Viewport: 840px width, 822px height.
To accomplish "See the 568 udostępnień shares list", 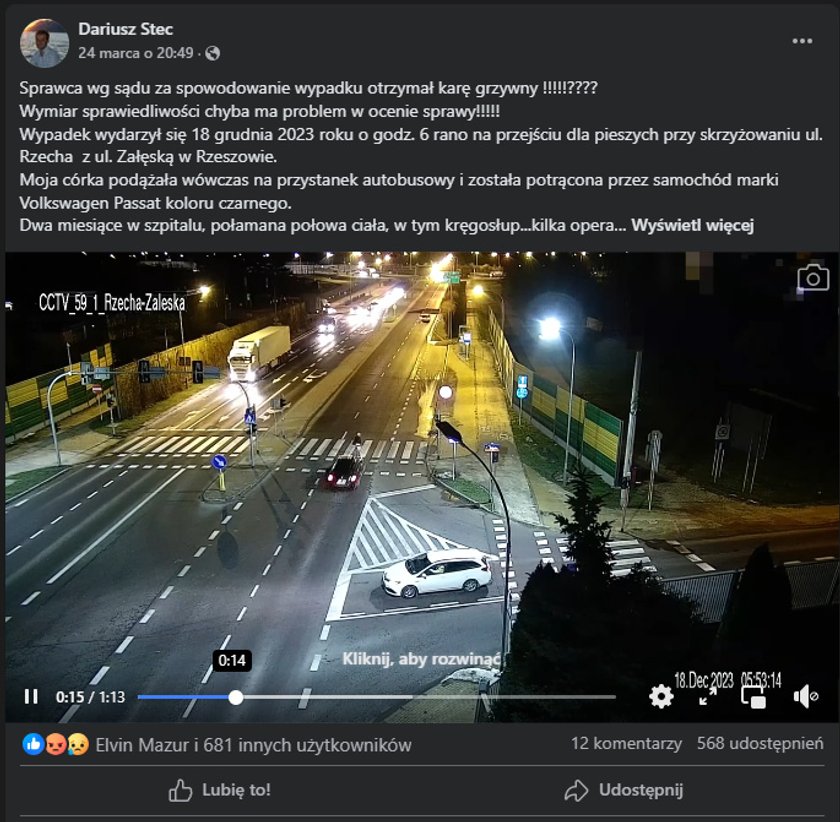I will point(760,744).
